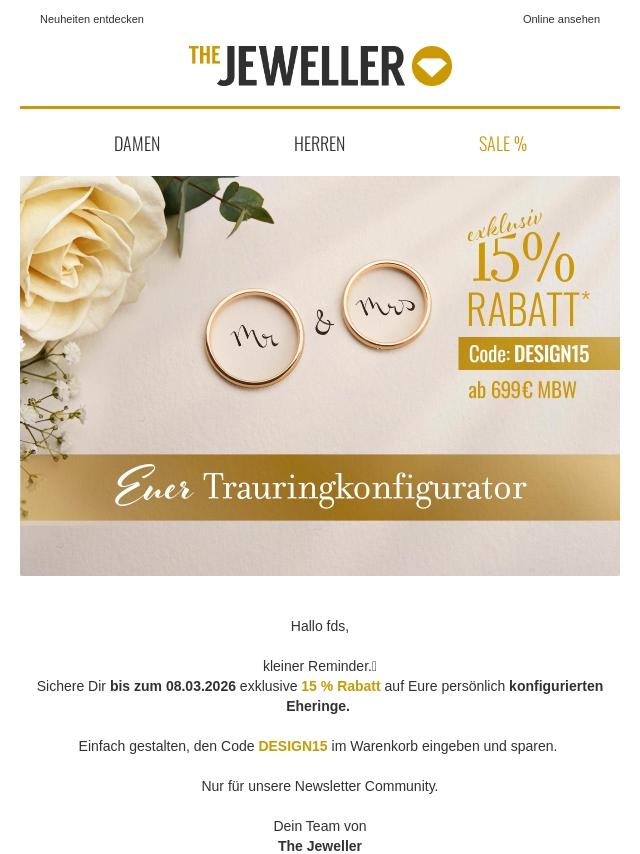Open the Trauringkonfigurator banner
This screenshot has width=640, height=854.
[320, 376]
